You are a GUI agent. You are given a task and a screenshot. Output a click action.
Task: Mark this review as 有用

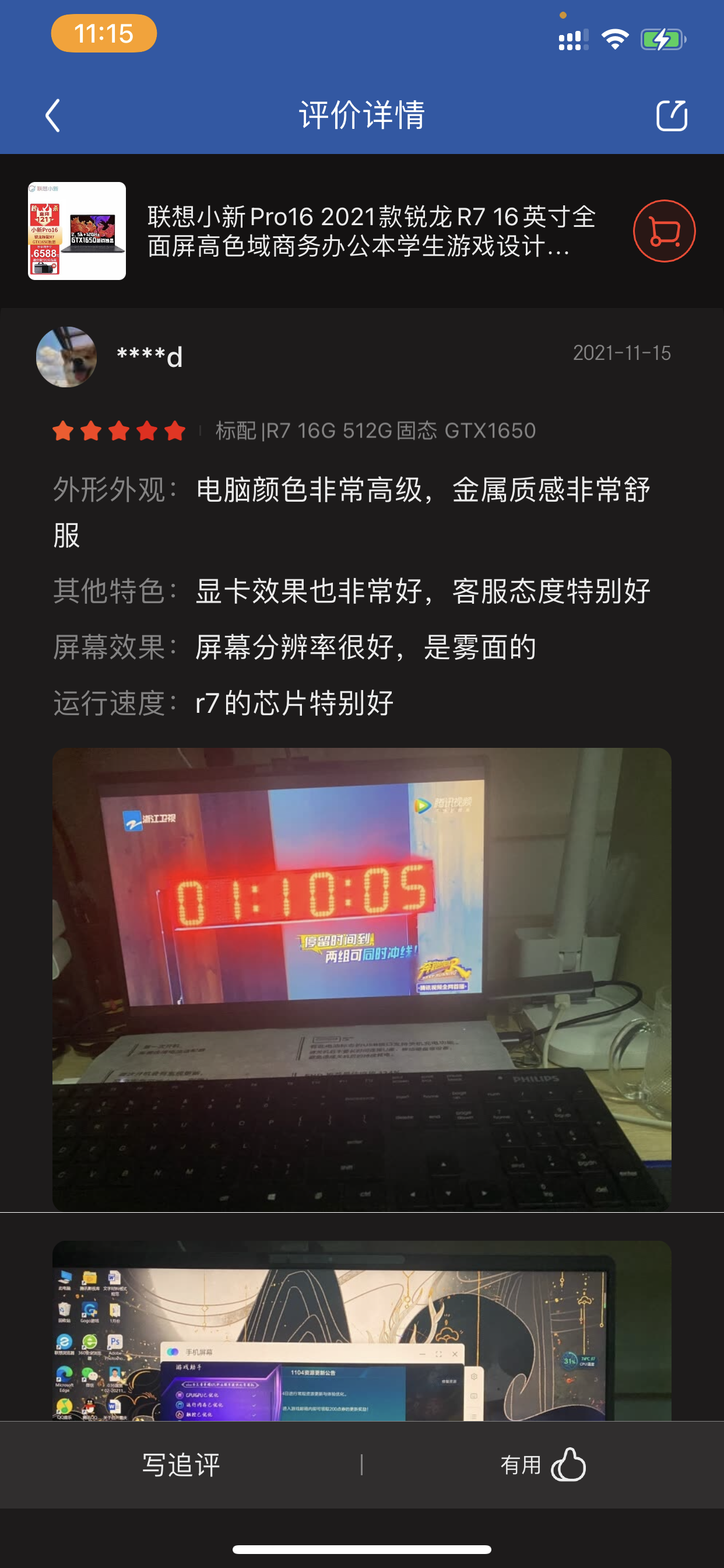pos(543,1465)
